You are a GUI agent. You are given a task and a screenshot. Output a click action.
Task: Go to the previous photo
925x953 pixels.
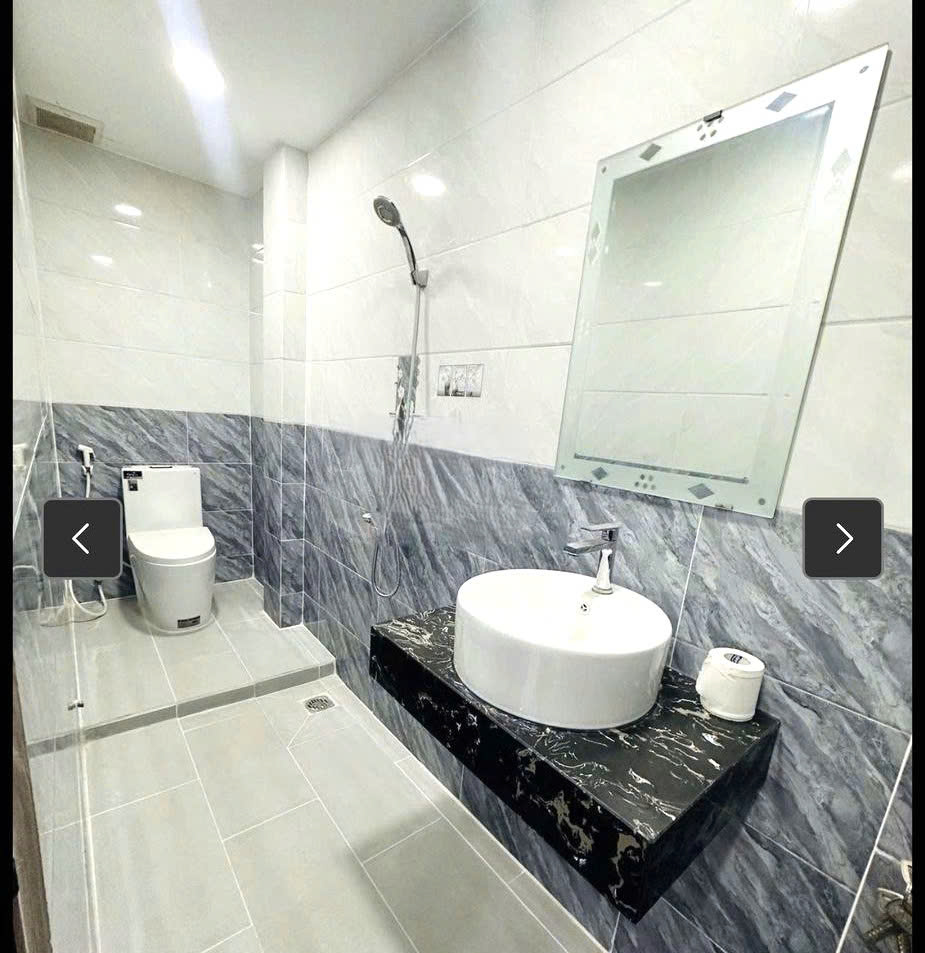tap(82, 538)
